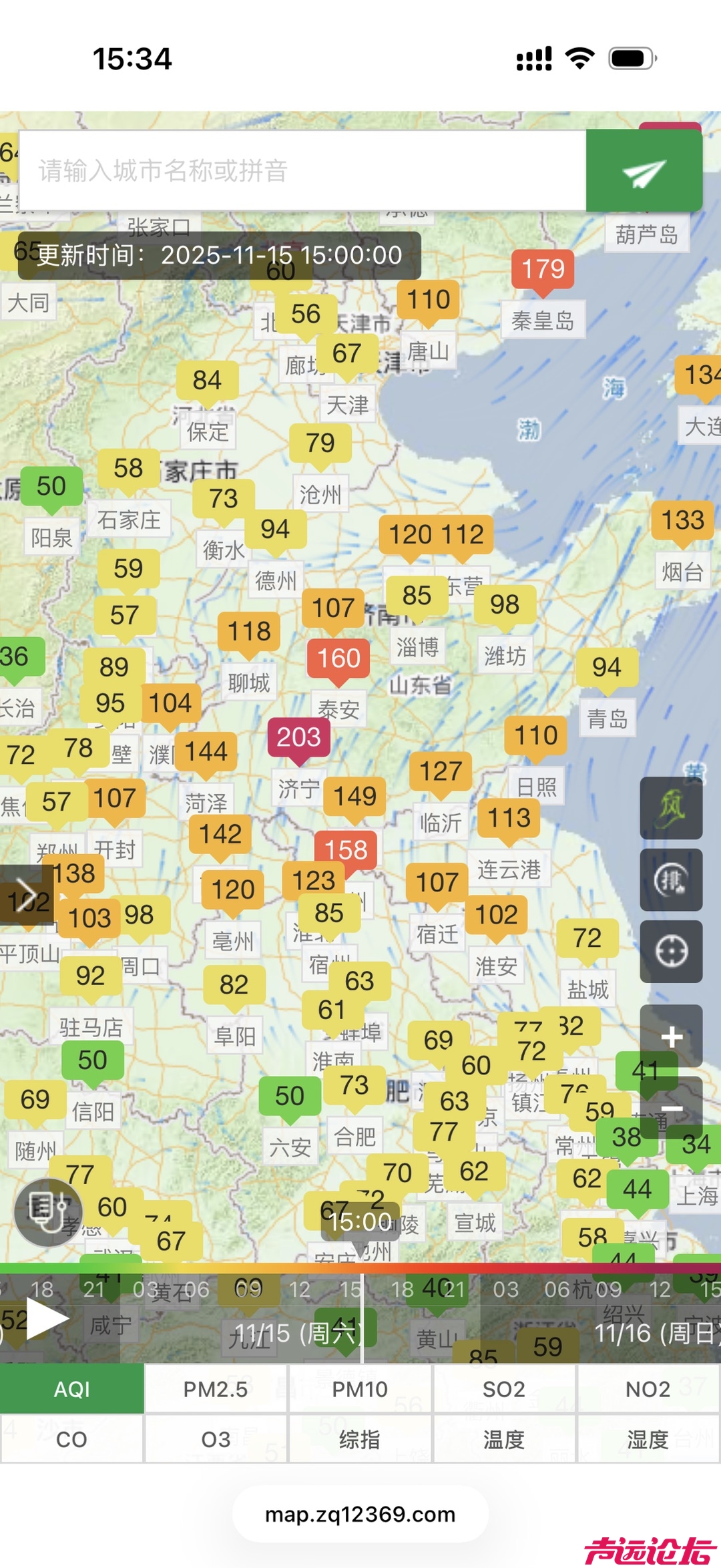The width and height of the screenshot is (721, 1568).
Task: Zoom out with the minus button
Action: tap(670, 1109)
